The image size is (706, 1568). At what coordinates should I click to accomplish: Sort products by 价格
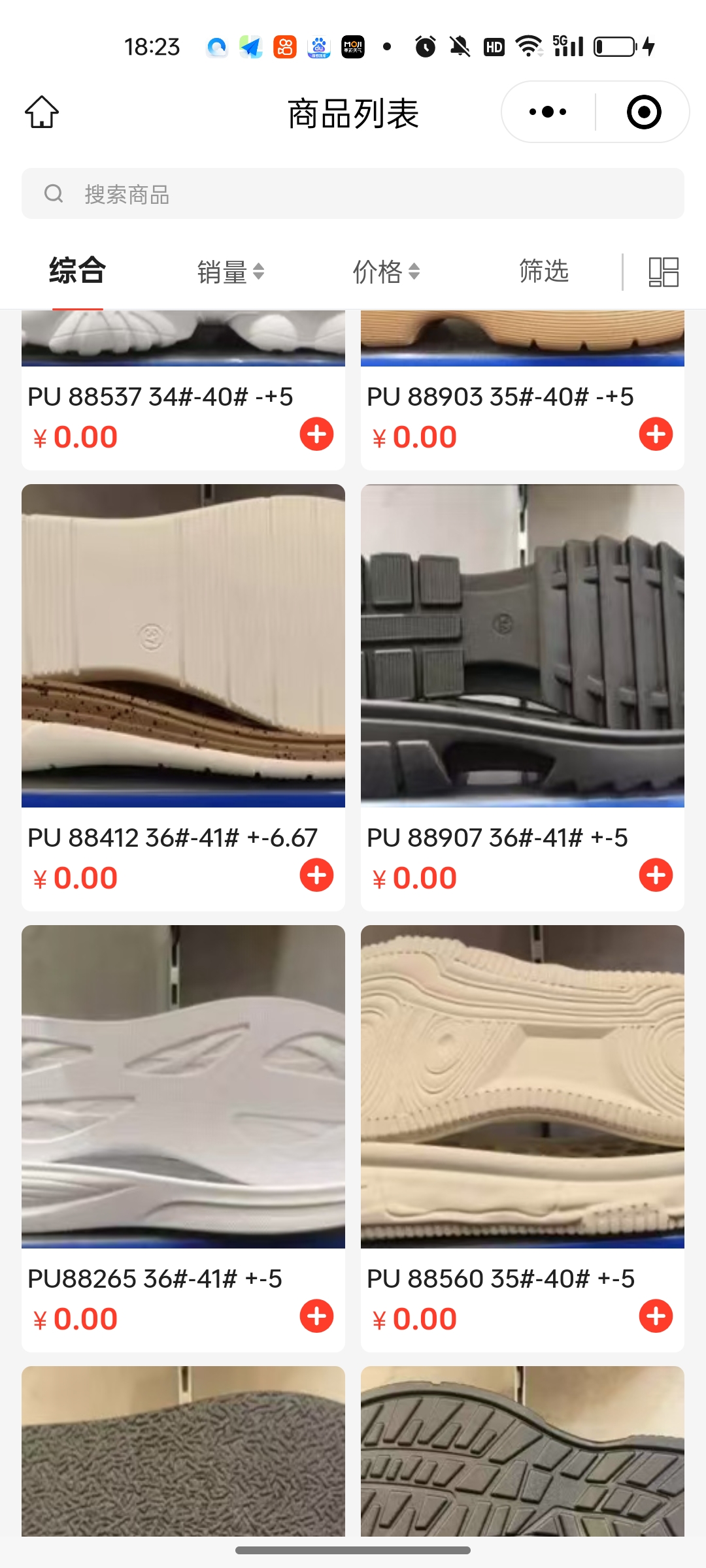(386, 272)
